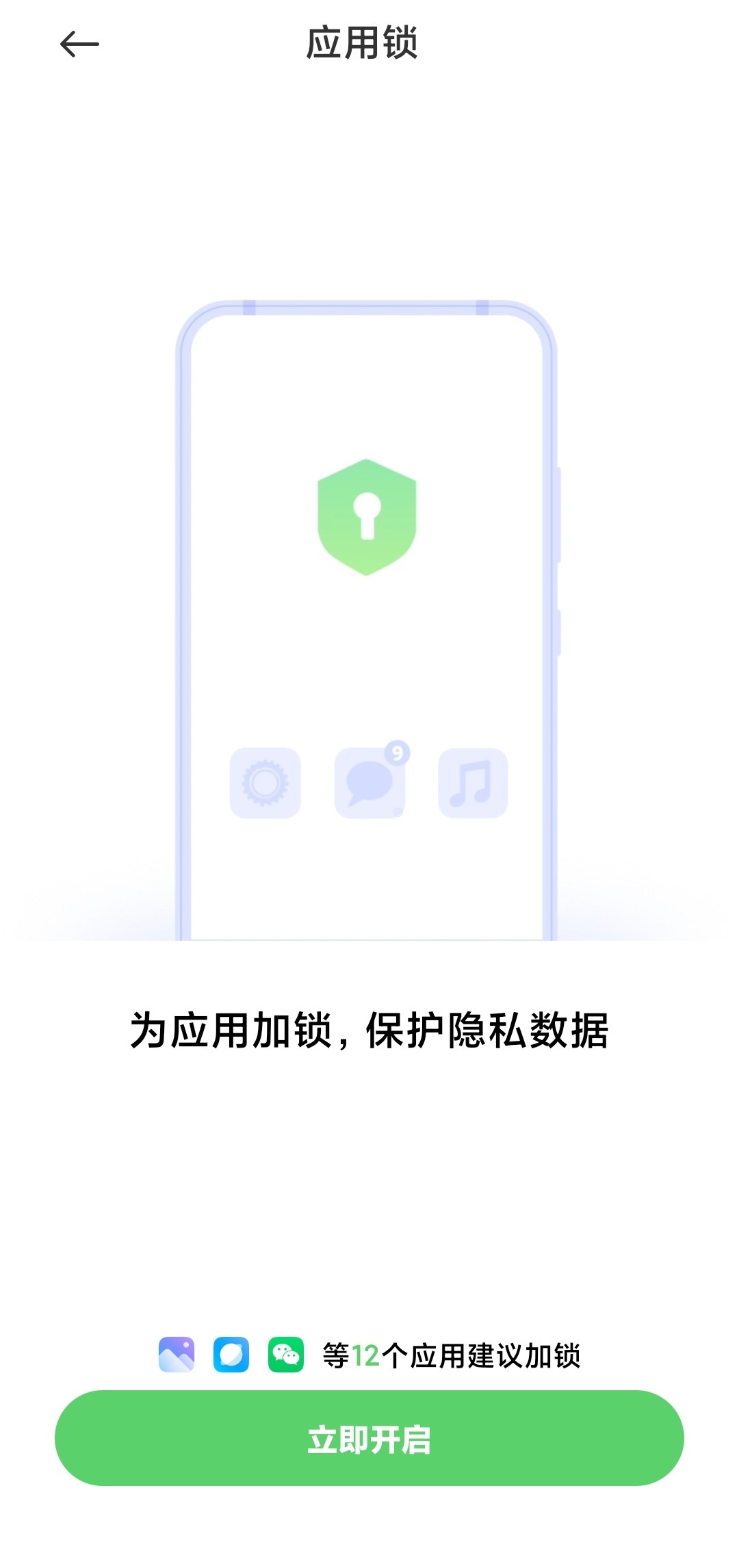Image resolution: width=739 pixels, height=1568 pixels.
Task: Tap the back arrow to exit 应用锁
Action: pyautogui.click(x=80, y=44)
